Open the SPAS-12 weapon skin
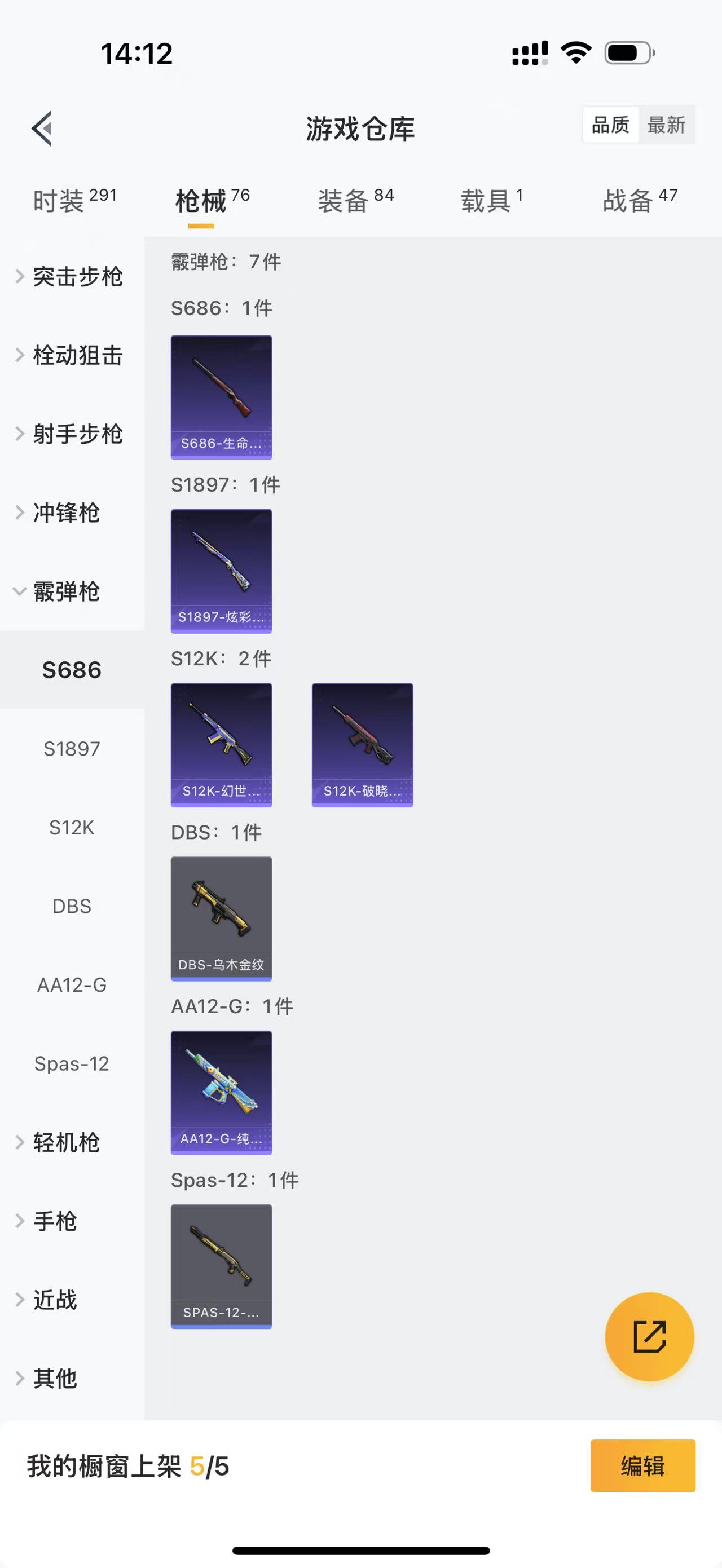 [x=222, y=1266]
